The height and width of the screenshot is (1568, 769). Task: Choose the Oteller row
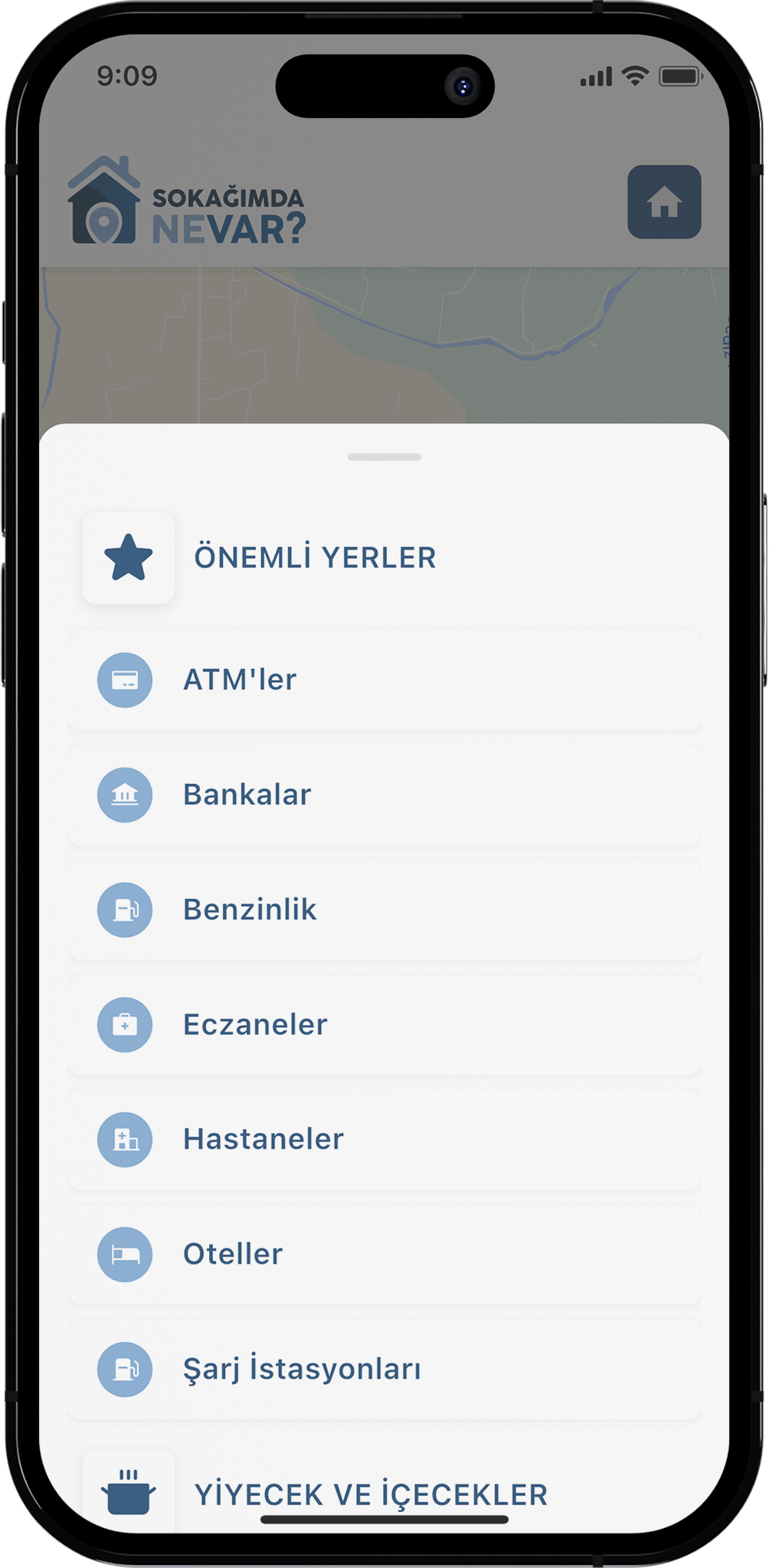(x=384, y=1255)
